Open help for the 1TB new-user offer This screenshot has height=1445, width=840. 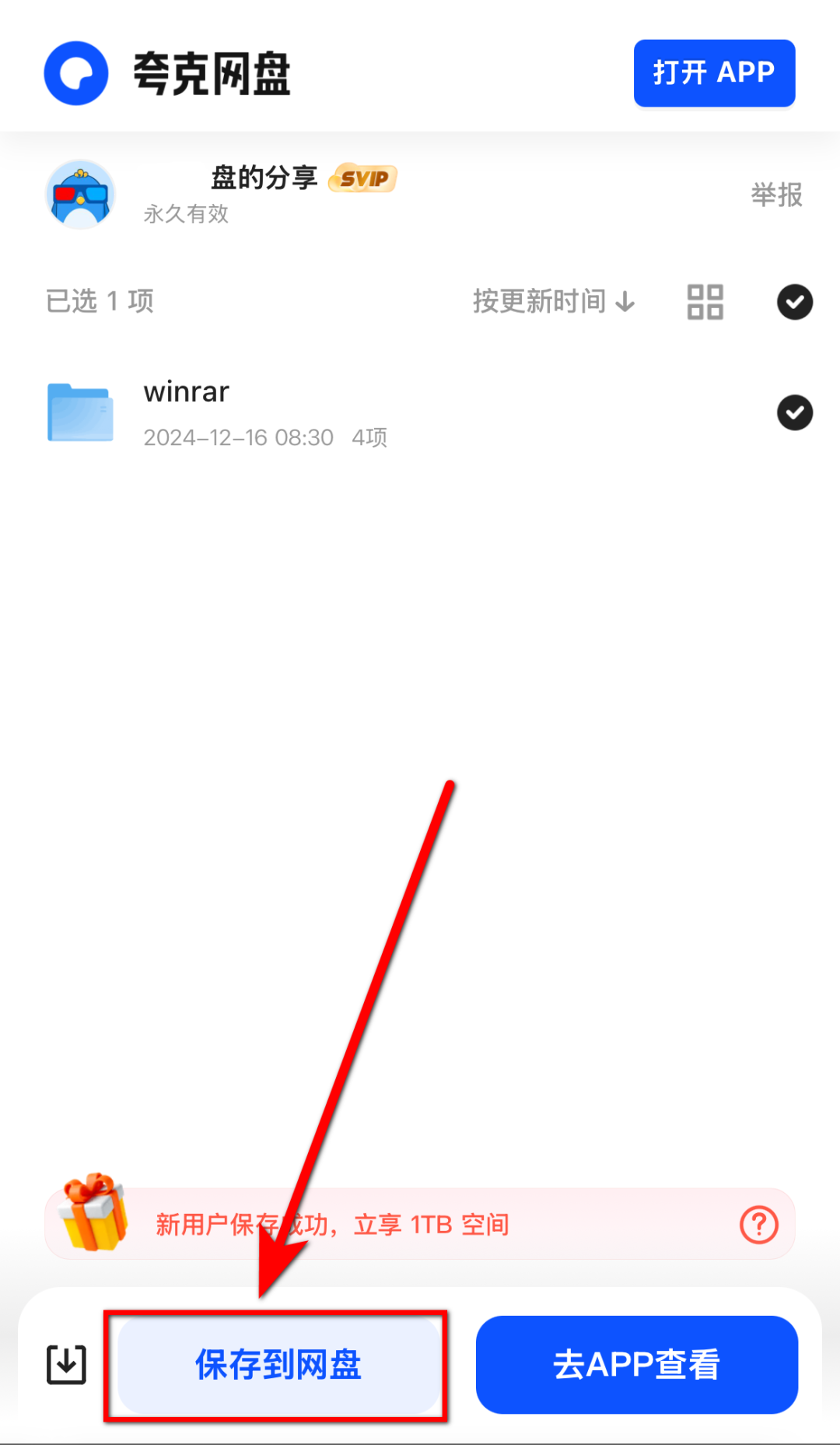pos(758,1225)
